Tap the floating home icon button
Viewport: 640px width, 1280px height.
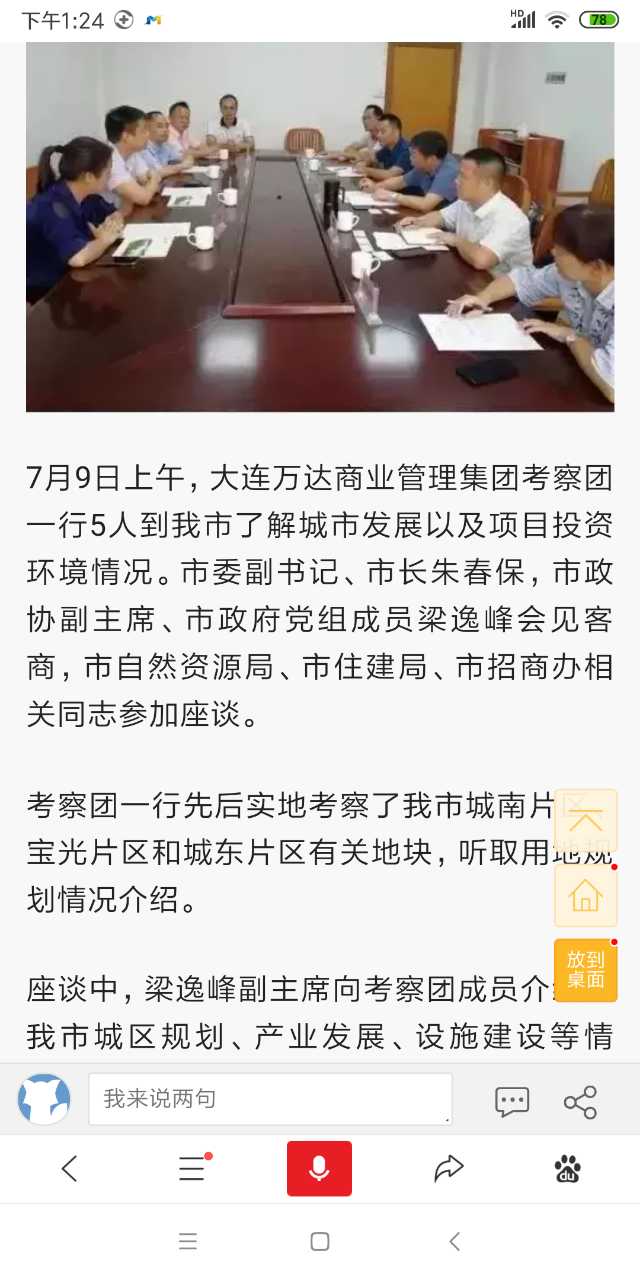point(586,895)
